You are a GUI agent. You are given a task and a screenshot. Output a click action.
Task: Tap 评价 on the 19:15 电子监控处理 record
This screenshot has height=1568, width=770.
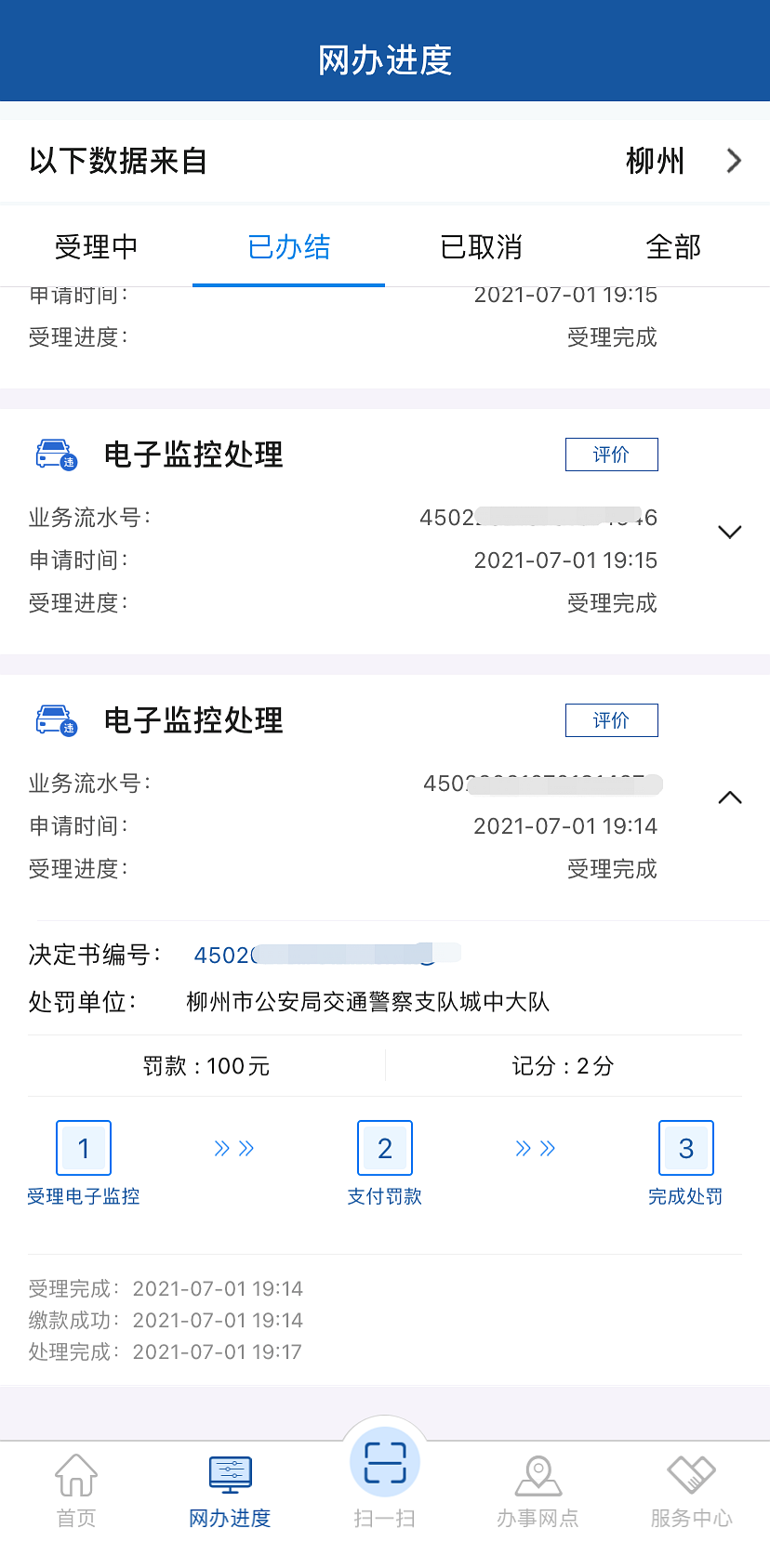pos(611,455)
